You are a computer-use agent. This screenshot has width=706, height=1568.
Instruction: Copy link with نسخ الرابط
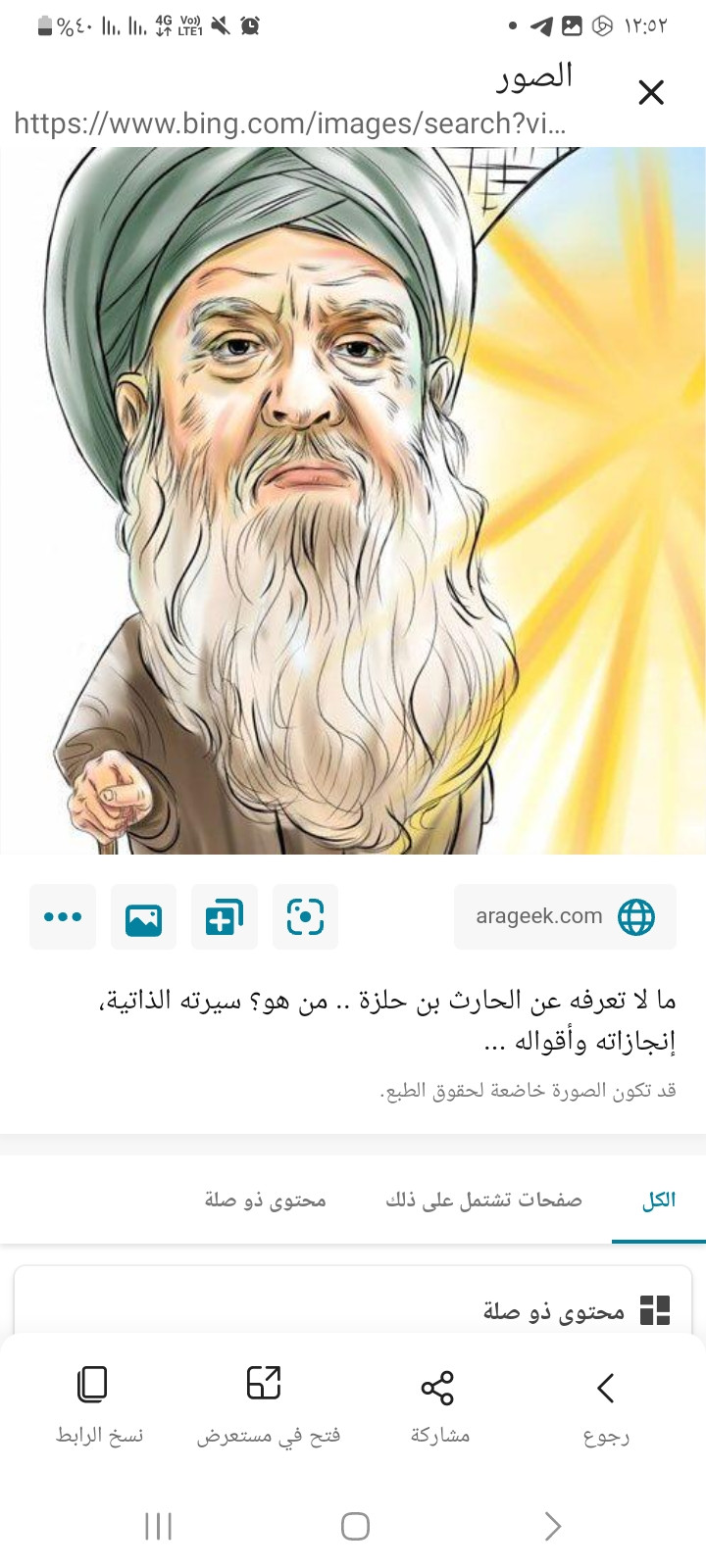[x=99, y=1406]
